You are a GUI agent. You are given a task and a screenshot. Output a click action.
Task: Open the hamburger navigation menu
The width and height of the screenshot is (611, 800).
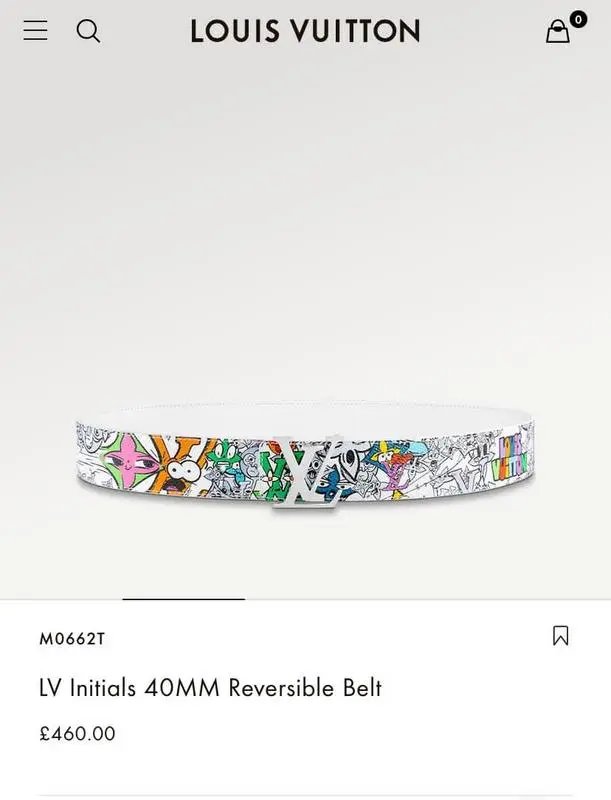coord(36,31)
